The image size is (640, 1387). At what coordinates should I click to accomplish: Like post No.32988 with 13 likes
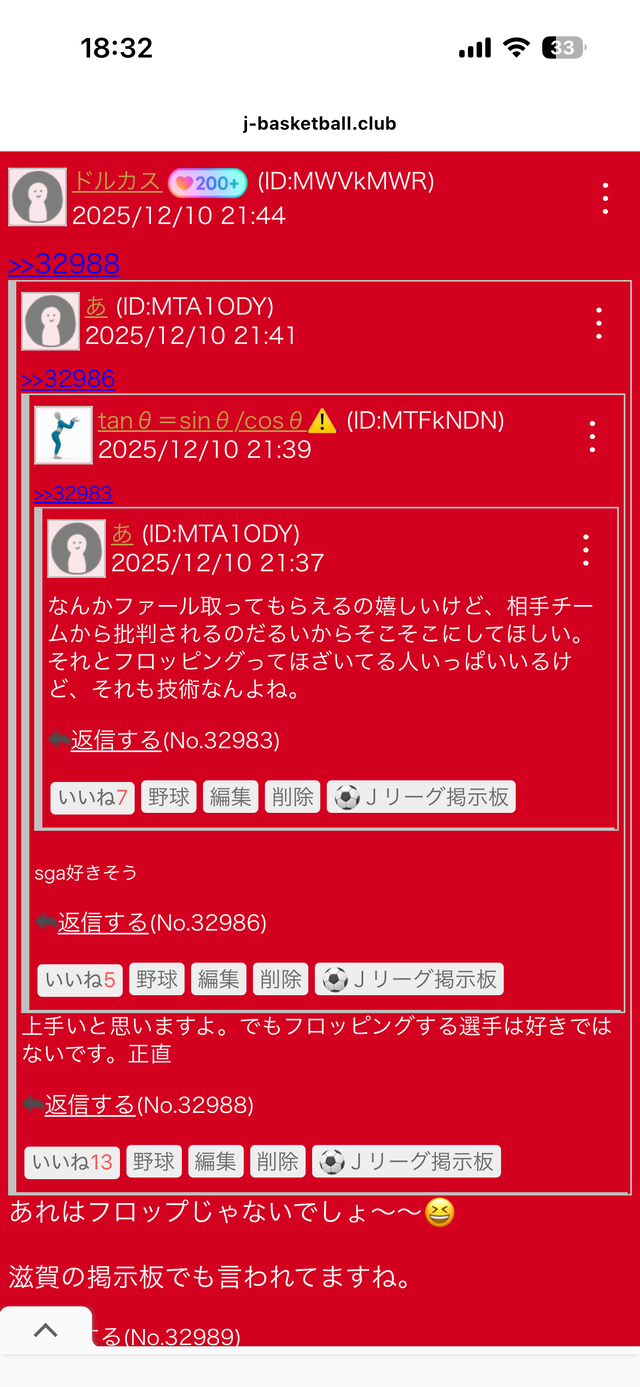[x=72, y=1161]
